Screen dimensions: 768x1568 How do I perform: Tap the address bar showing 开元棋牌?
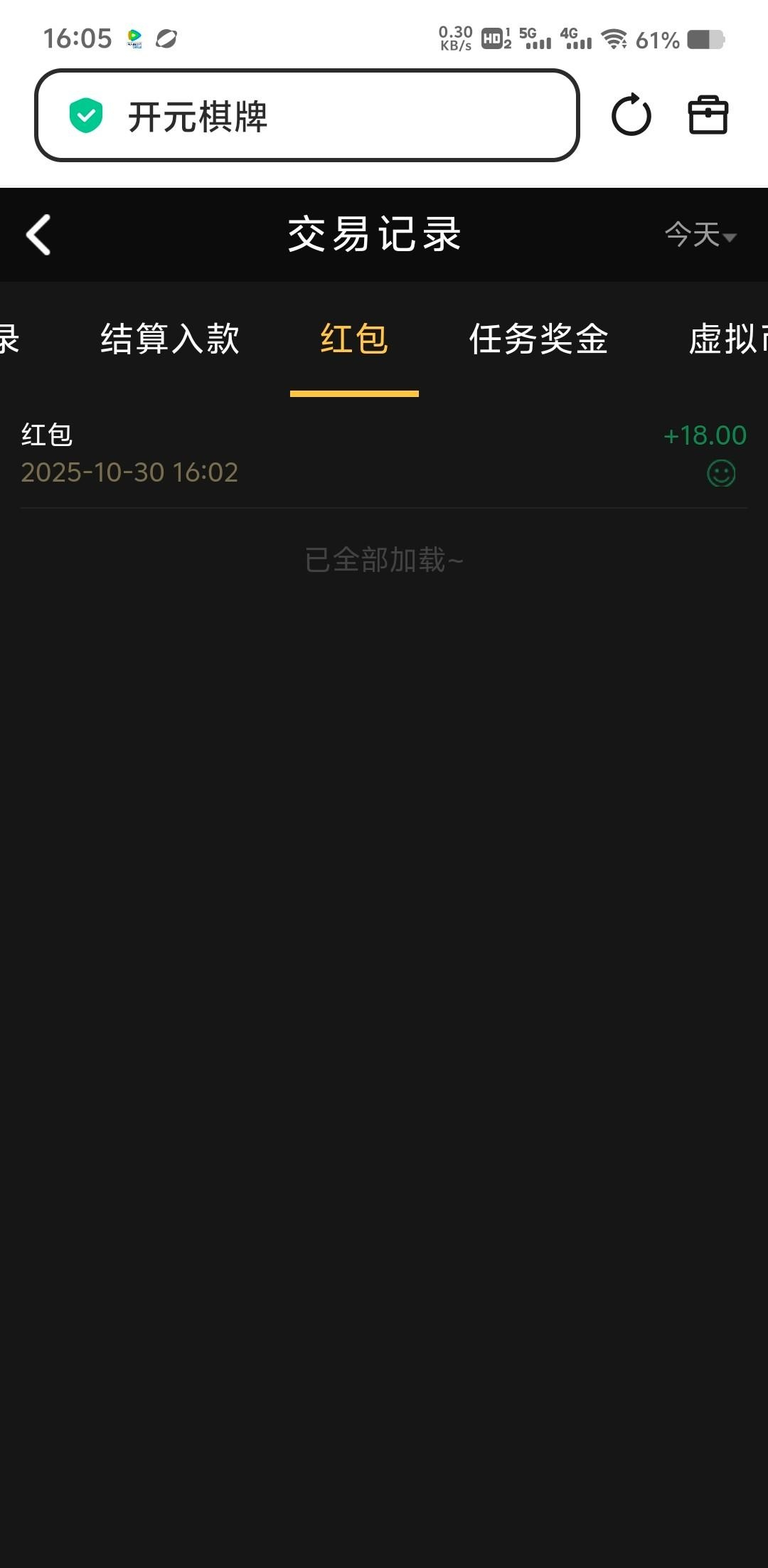[x=306, y=115]
